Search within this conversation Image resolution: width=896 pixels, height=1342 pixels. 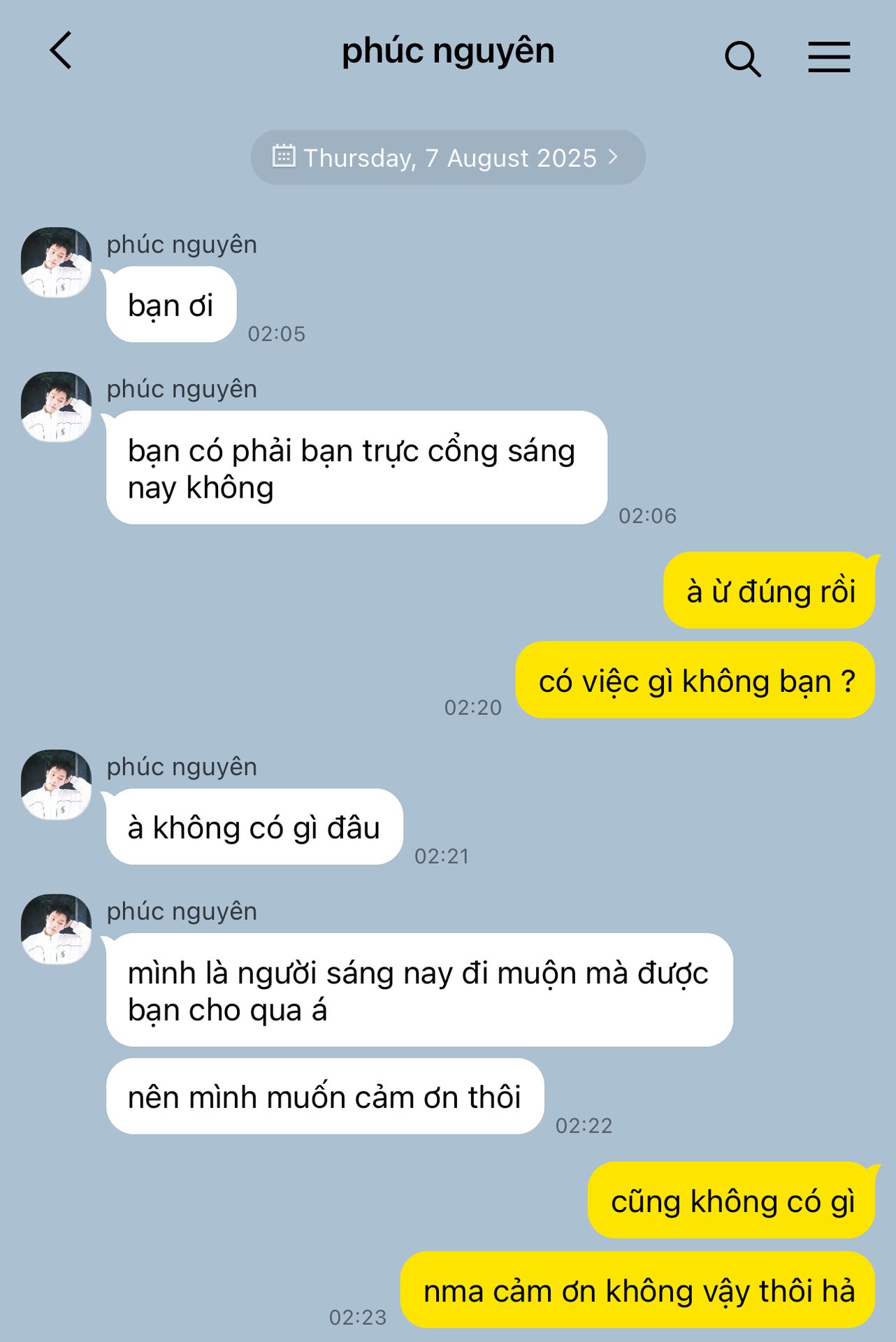coord(742,58)
